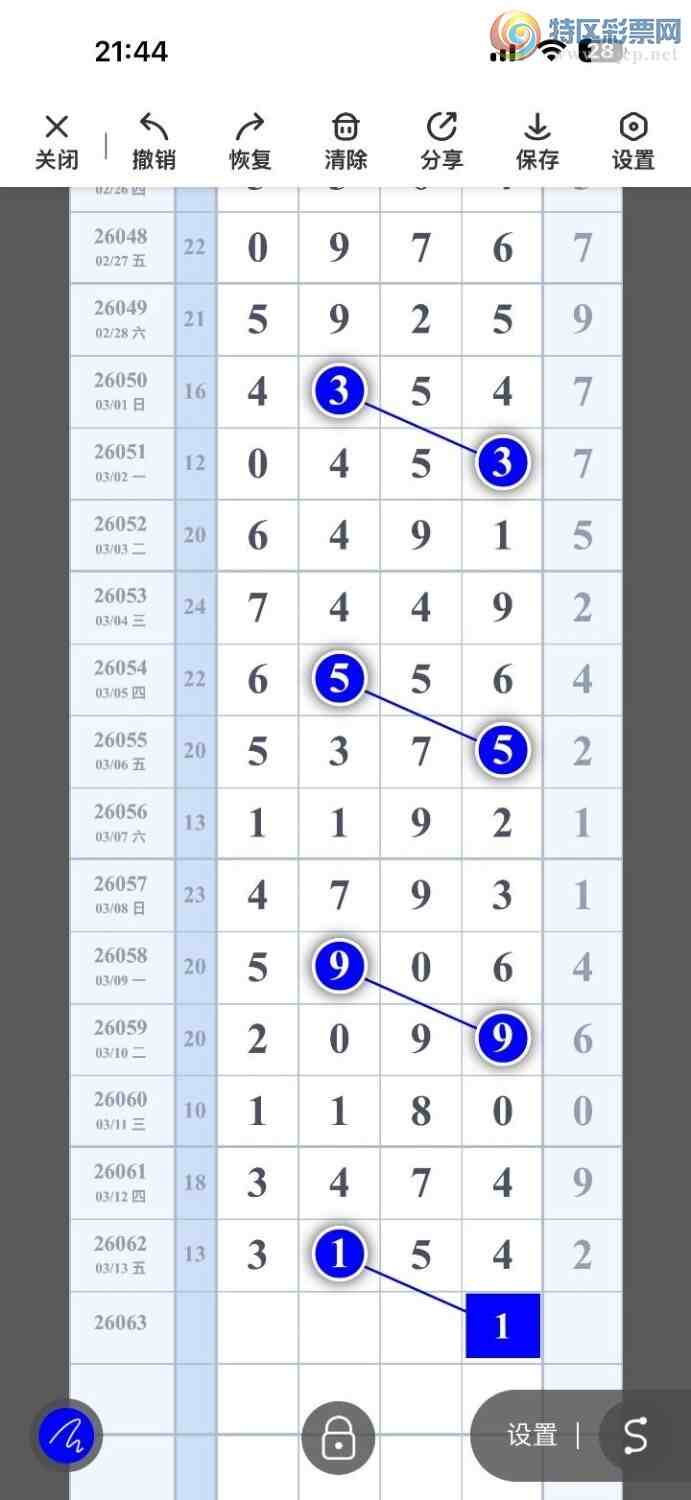This screenshot has height=1500, width=691.
Task: Redo with the 恢复 button
Action: click(x=250, y=141)
